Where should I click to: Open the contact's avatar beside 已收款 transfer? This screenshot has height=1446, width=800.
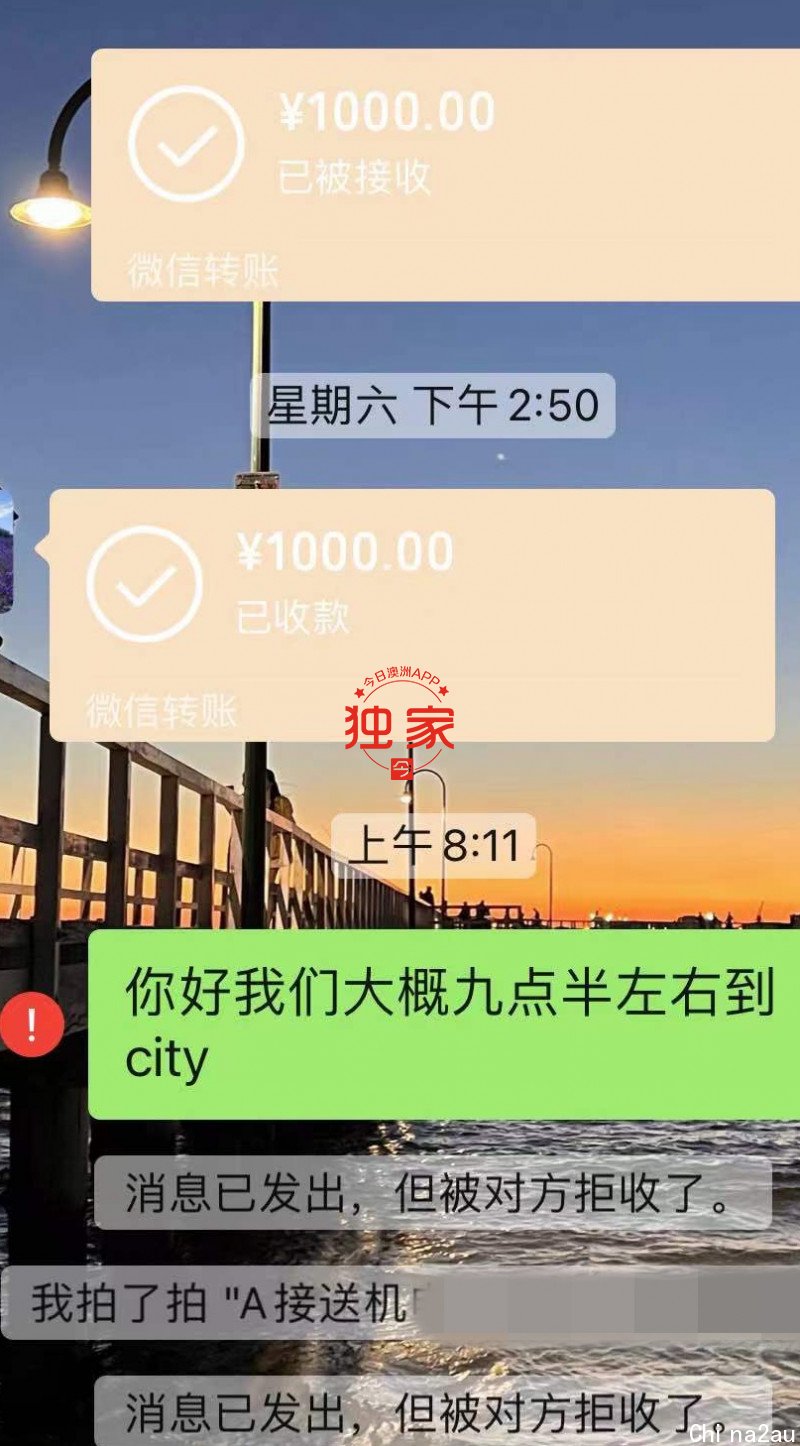tap(6, 551)
